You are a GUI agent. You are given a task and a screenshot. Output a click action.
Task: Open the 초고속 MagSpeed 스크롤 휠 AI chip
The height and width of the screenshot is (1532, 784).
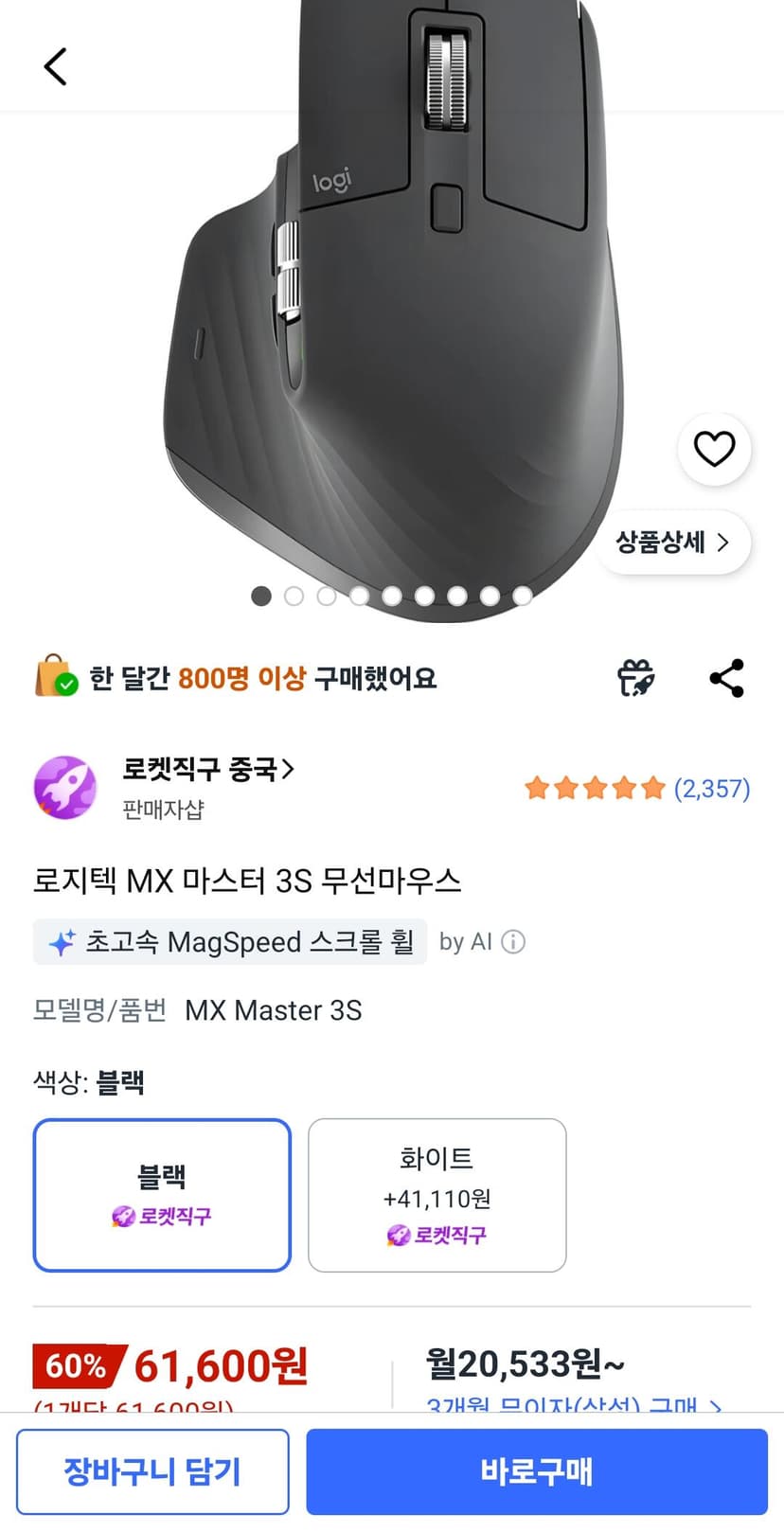tap(230, 942)
